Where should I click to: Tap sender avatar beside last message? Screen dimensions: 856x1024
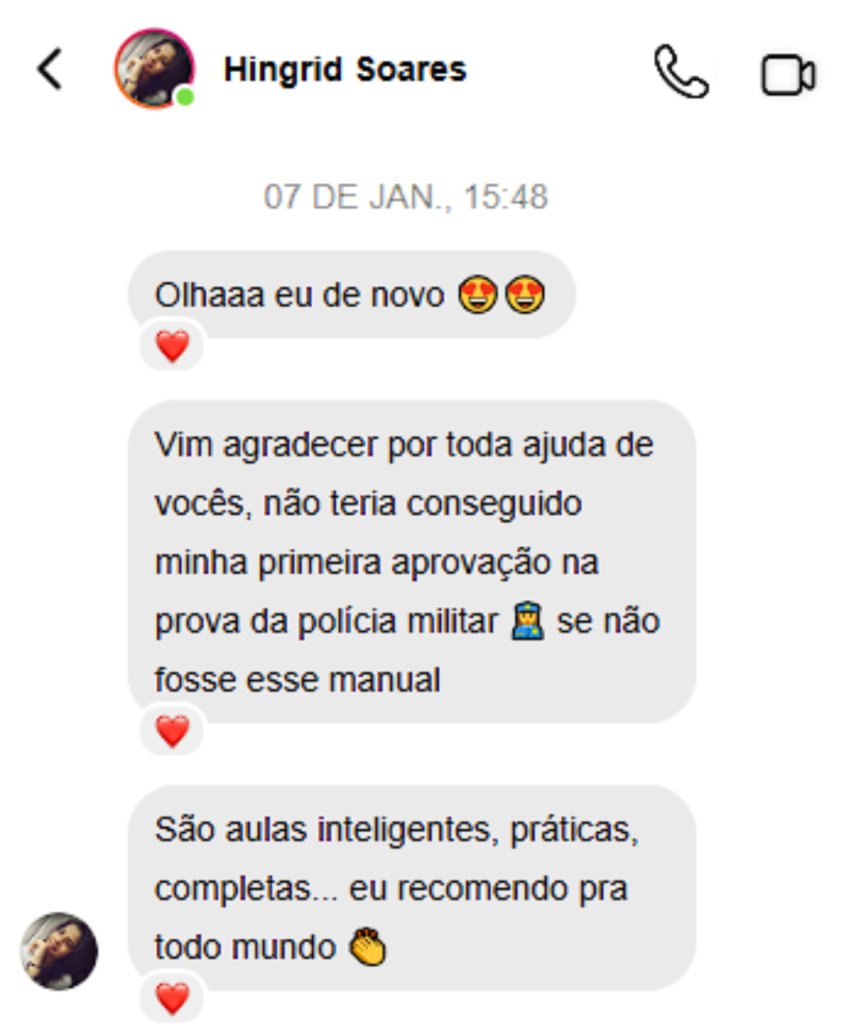click(60, 950)
